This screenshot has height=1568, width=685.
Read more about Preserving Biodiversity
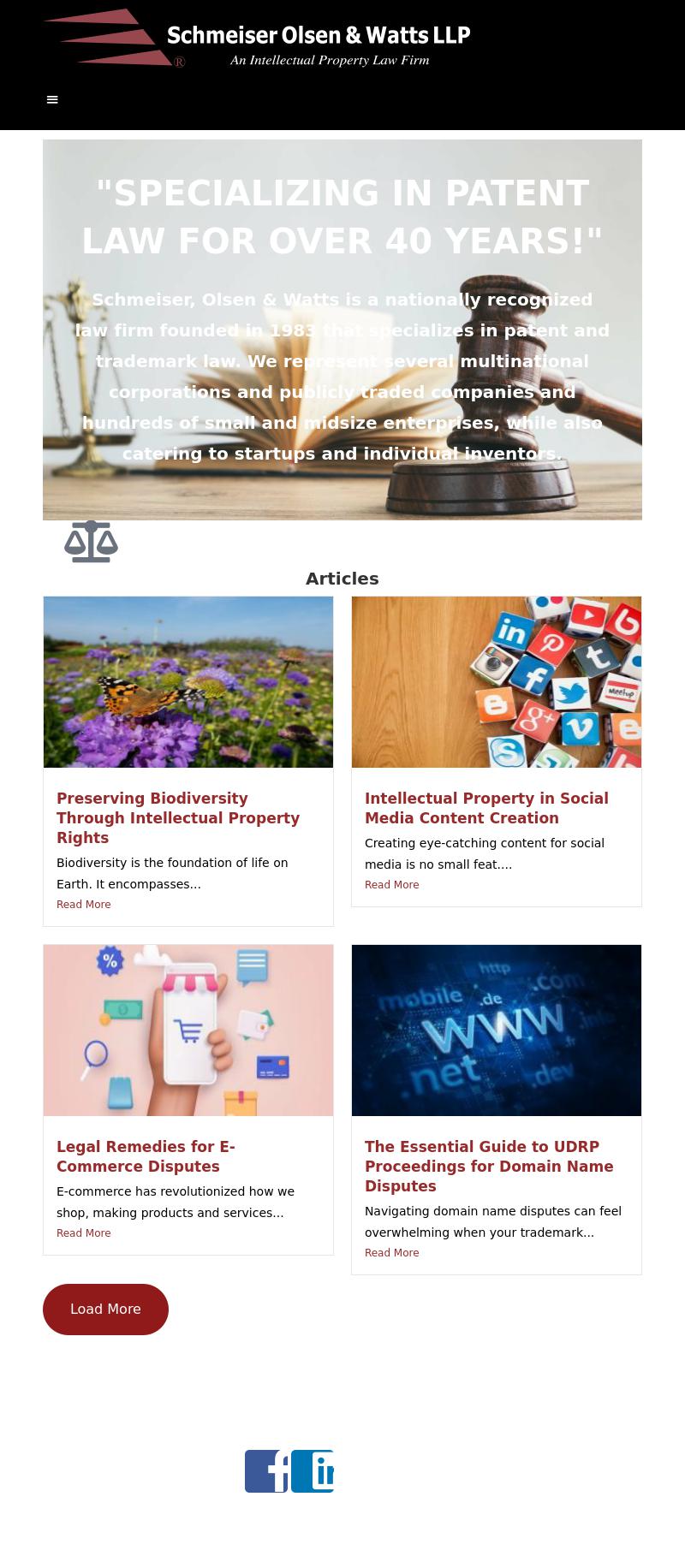83,905
